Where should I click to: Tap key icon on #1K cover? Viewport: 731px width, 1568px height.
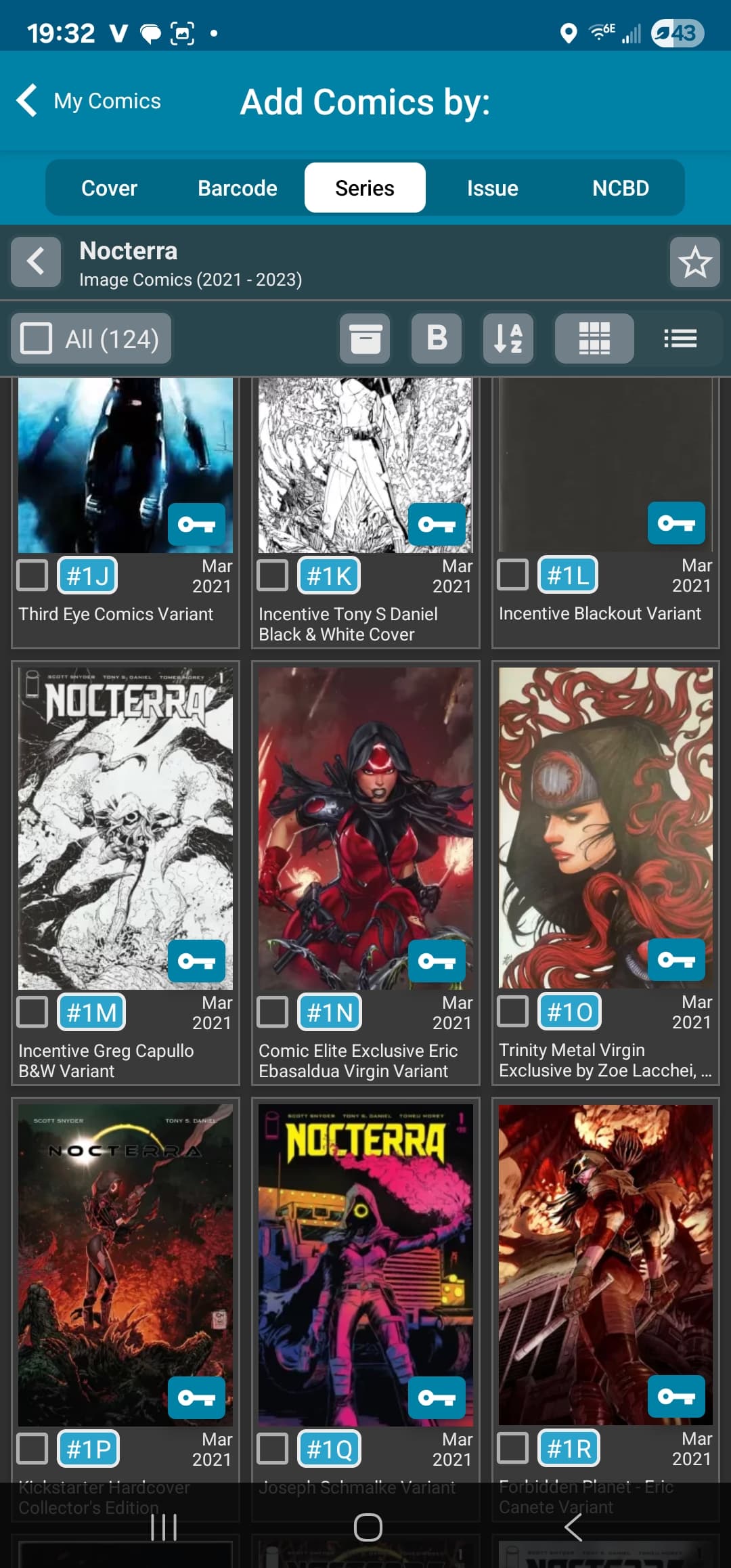pyautogui.click(x=437, y=524)
